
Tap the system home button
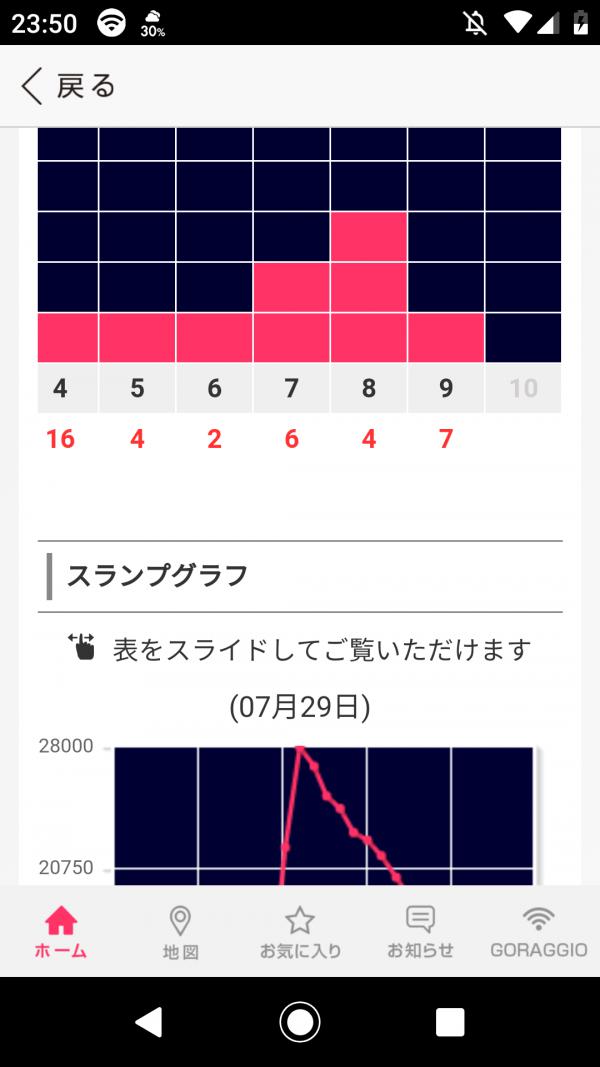[x=299, y=1021]
